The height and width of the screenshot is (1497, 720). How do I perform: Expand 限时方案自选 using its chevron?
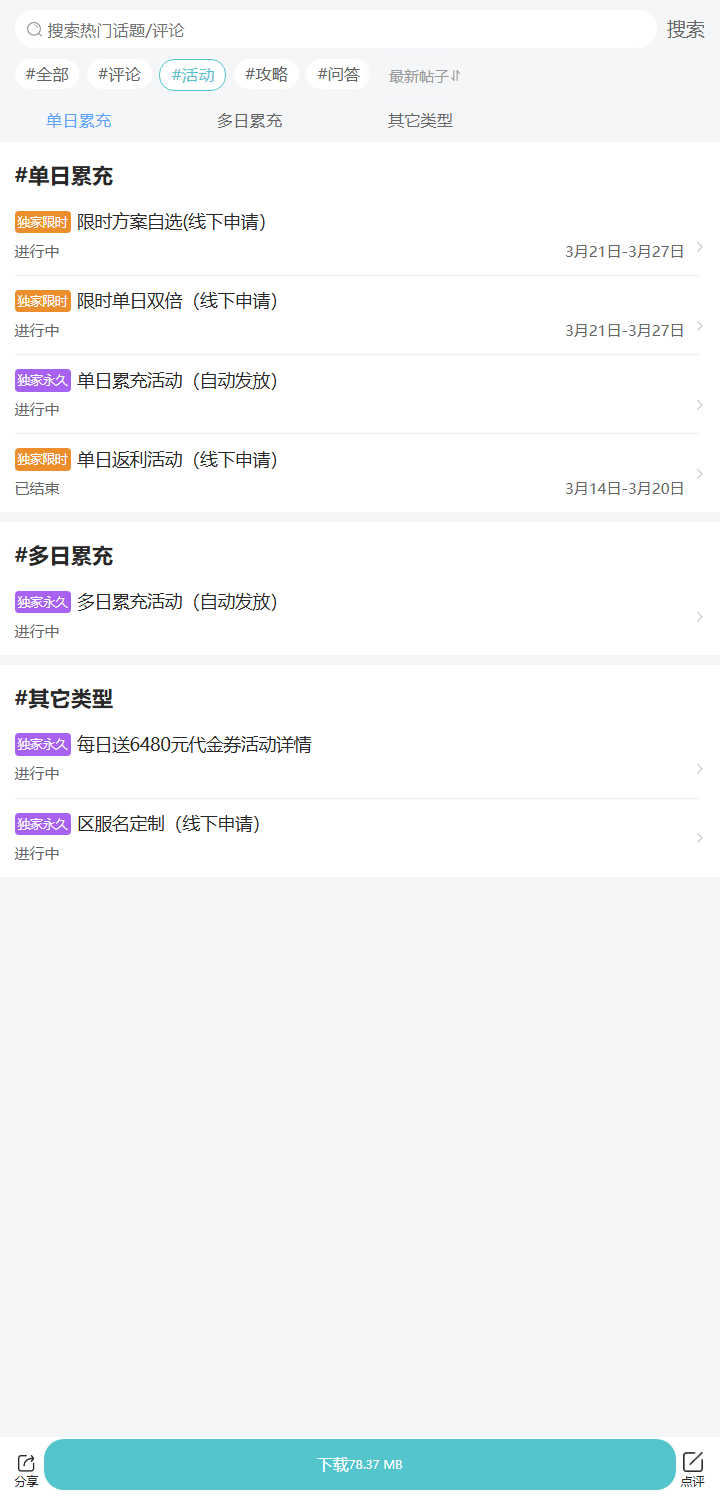pyautogui.click(x=700, y=246)
